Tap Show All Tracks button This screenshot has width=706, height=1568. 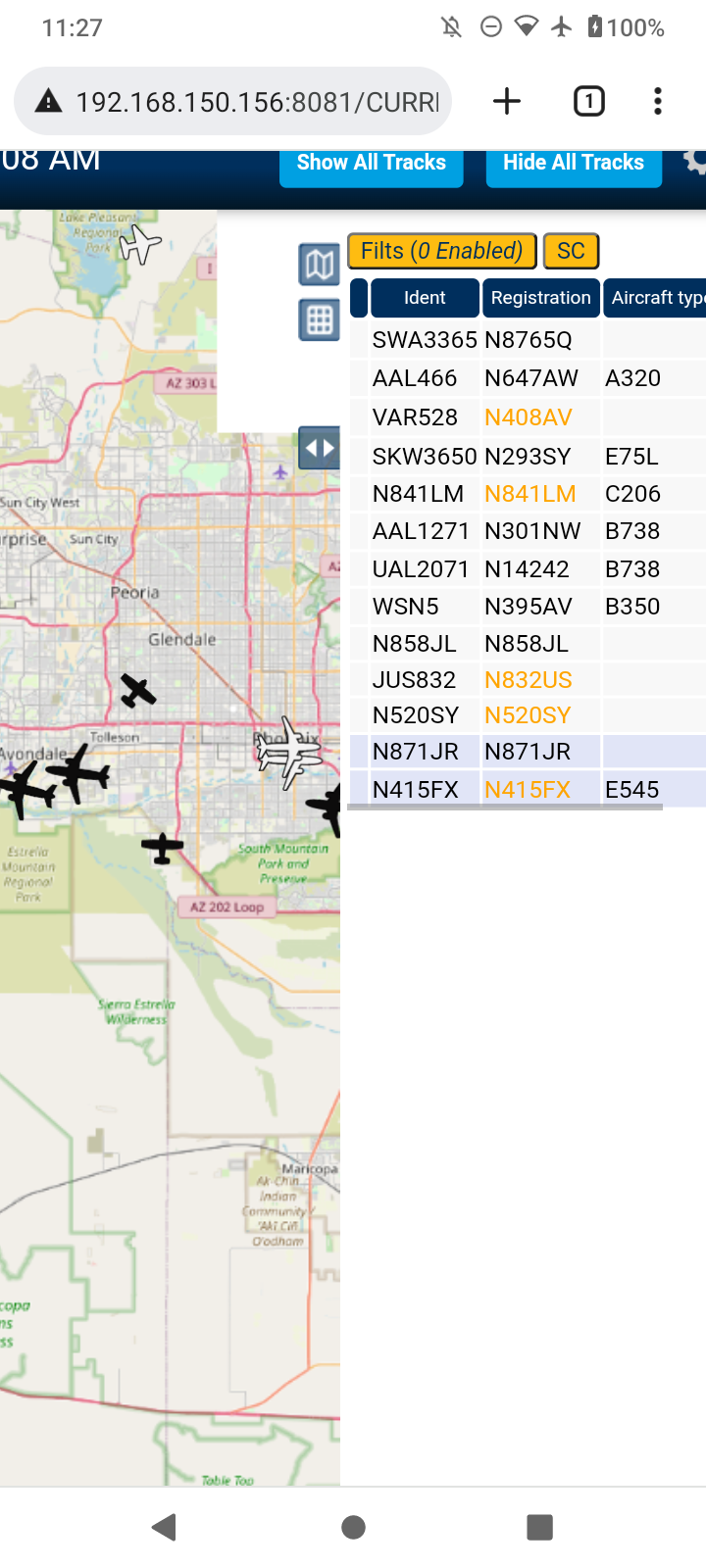372,166
